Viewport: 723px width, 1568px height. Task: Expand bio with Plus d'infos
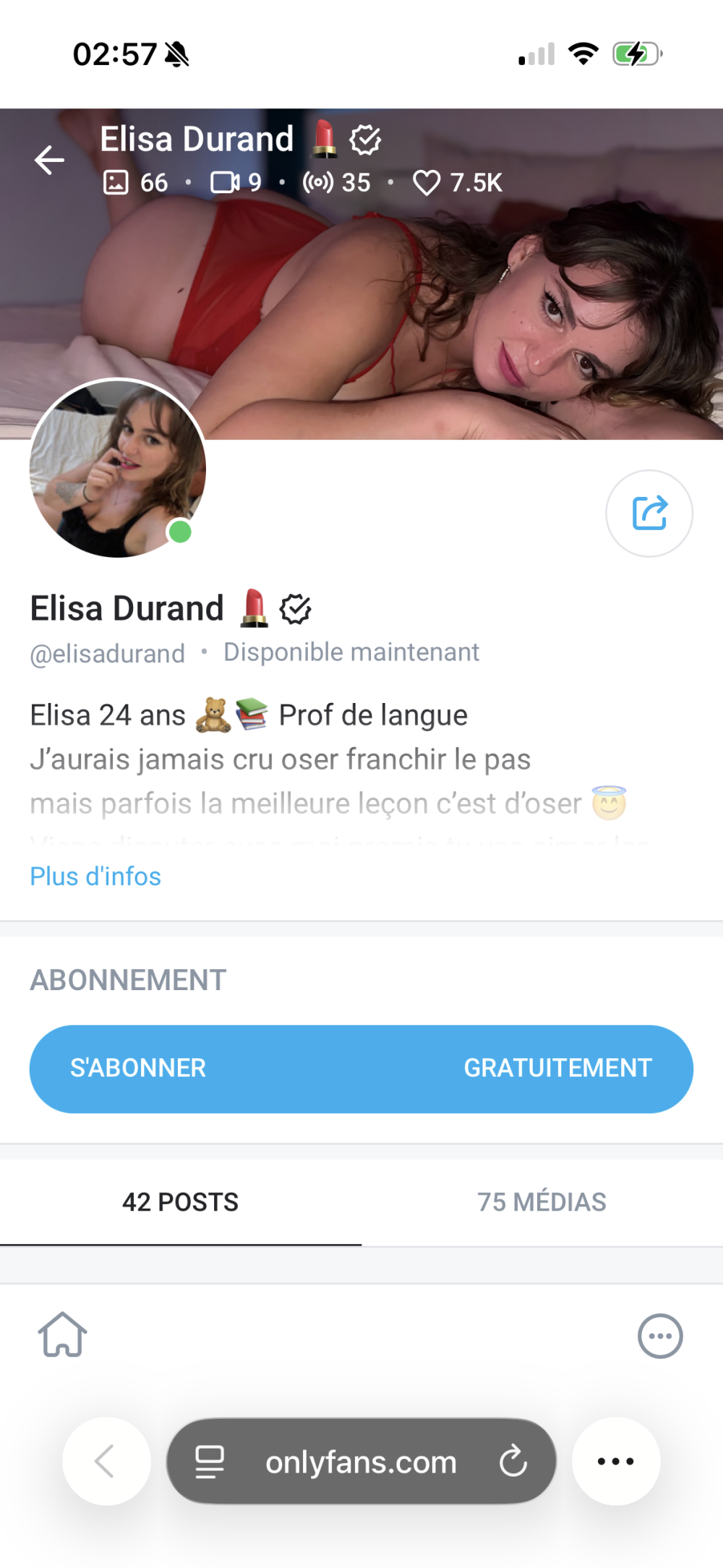95,877
